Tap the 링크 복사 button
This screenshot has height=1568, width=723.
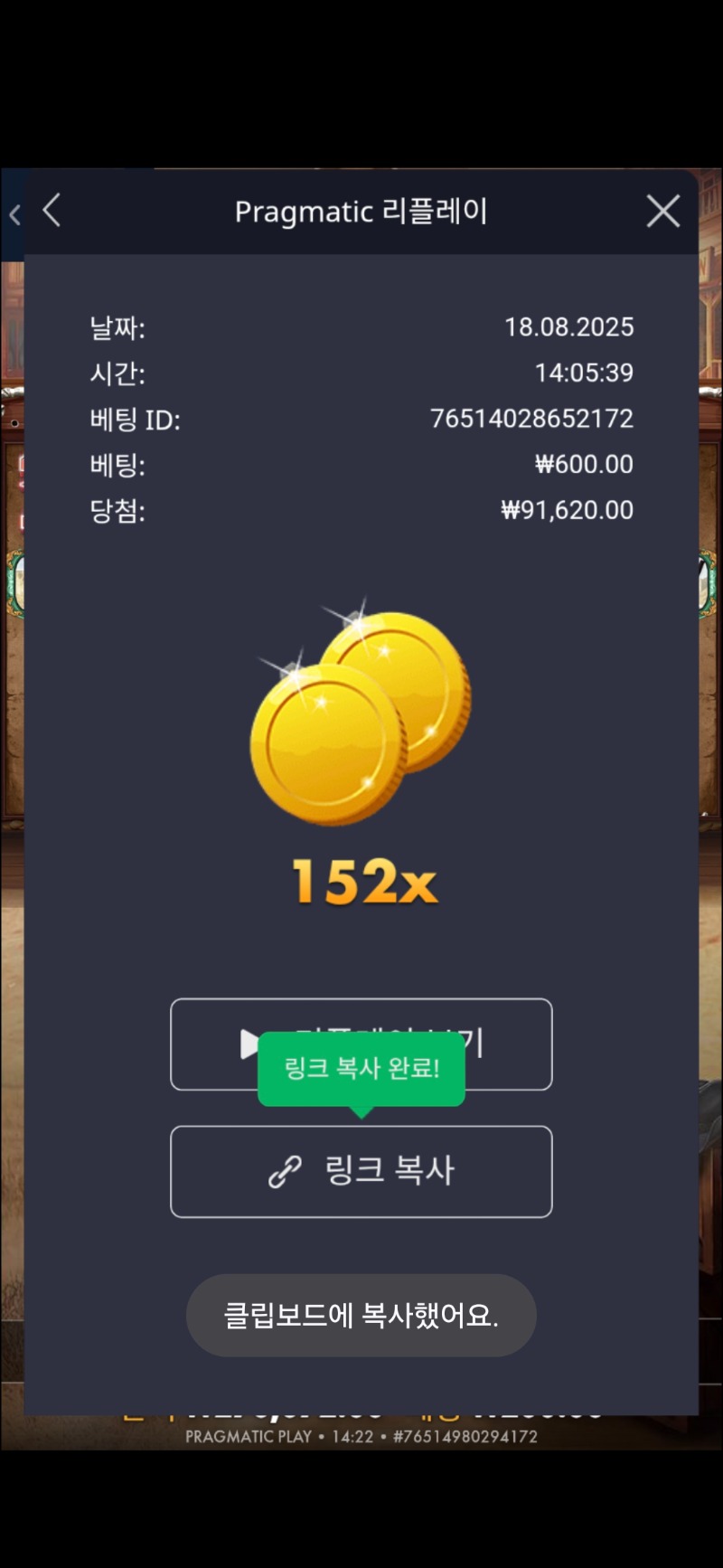[x=361, y=1171]
